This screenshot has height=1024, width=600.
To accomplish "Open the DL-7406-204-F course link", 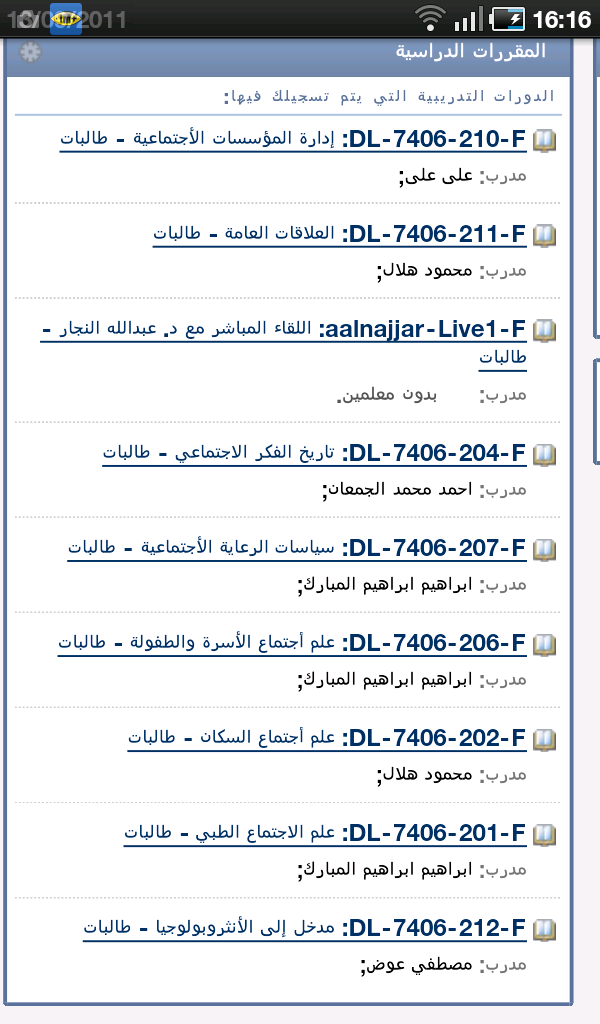I will click(x=315, y=453).
